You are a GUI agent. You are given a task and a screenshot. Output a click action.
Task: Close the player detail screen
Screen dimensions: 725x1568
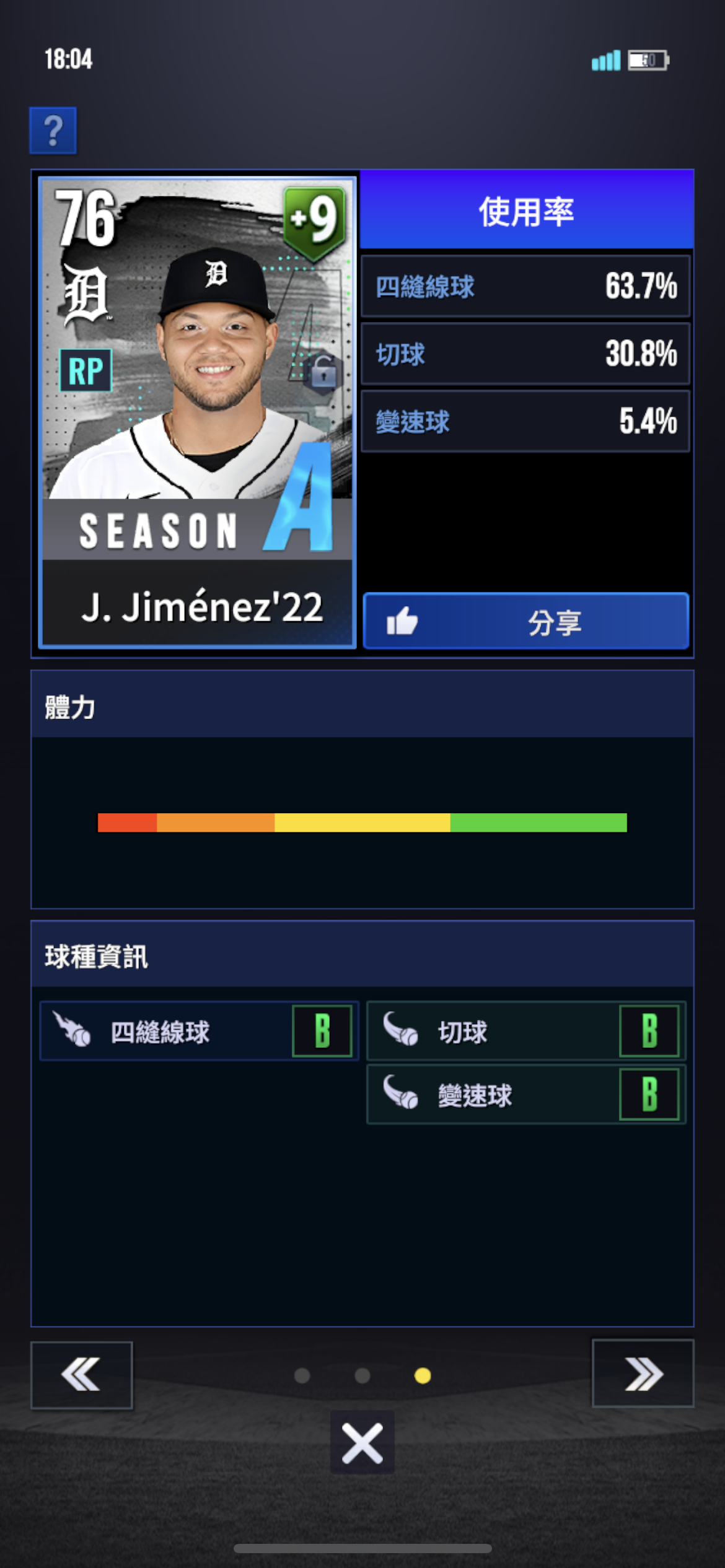click(362, 1442)
